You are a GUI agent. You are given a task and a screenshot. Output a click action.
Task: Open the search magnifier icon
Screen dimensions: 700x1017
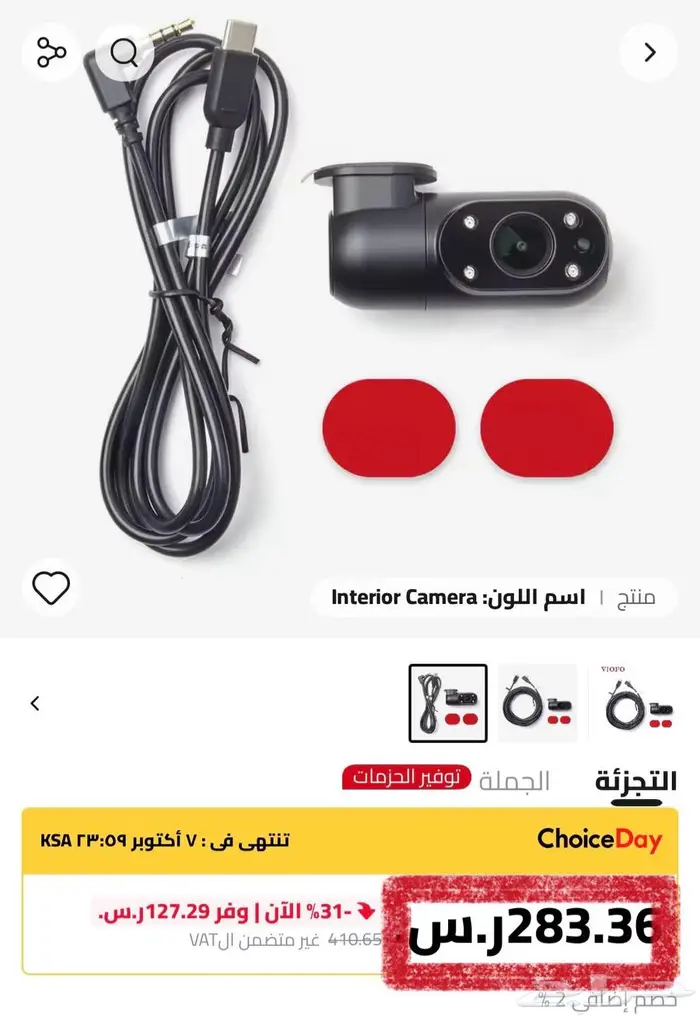click(x=125, y=52)
